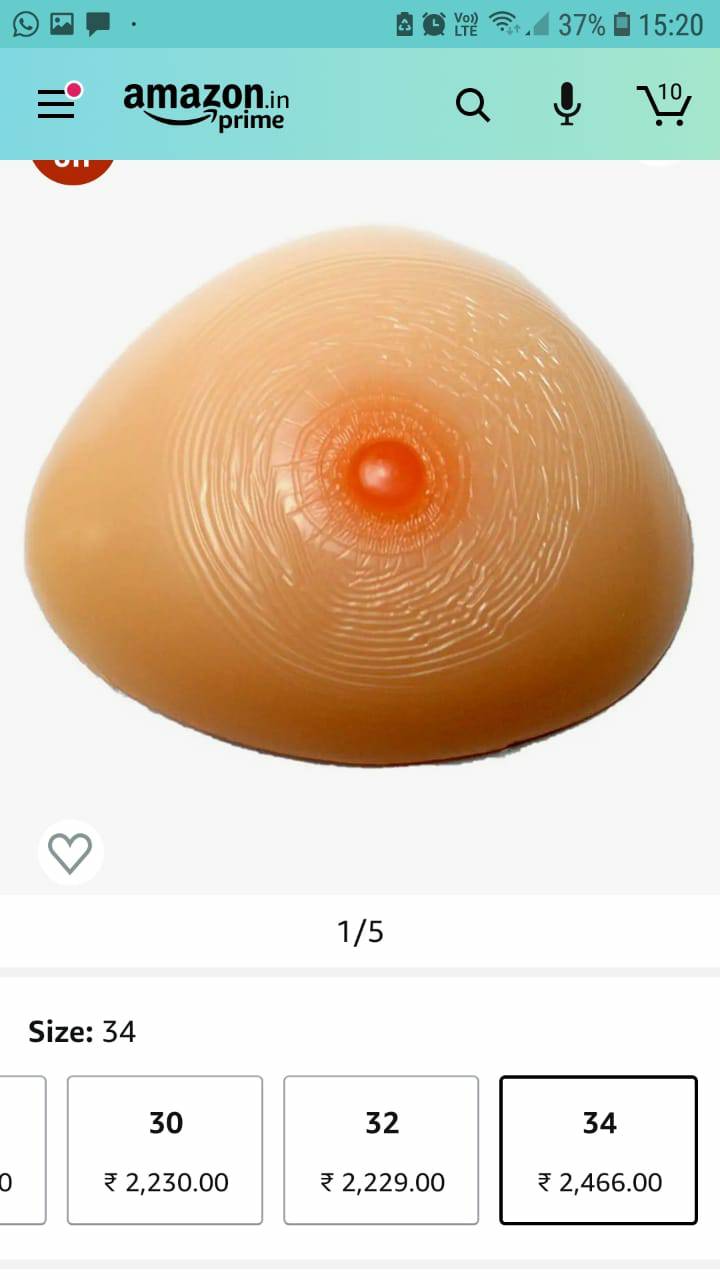Select size 30
Screen dimensions: 720x1280
(x=165, y=1150)
